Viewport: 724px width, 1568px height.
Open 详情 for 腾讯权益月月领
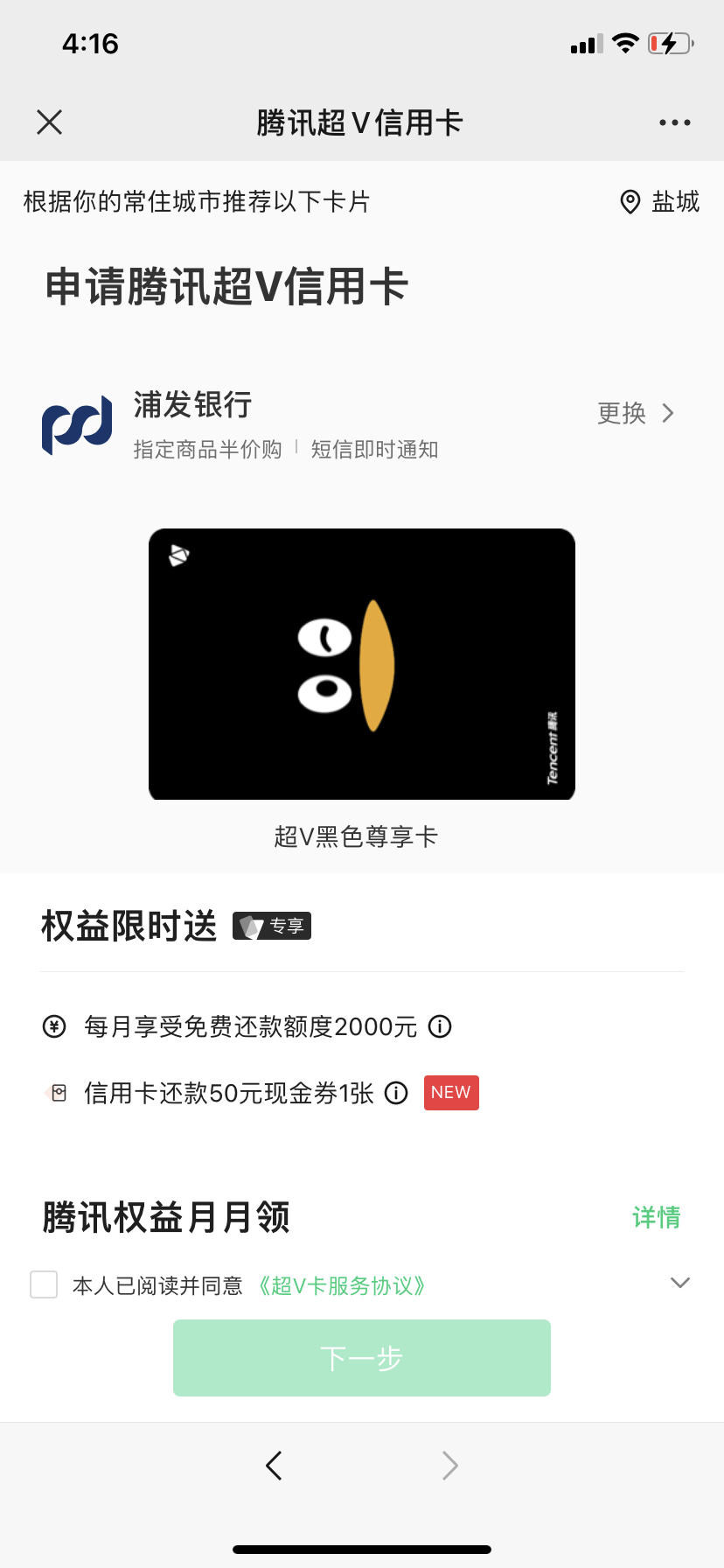[656, 1217]
